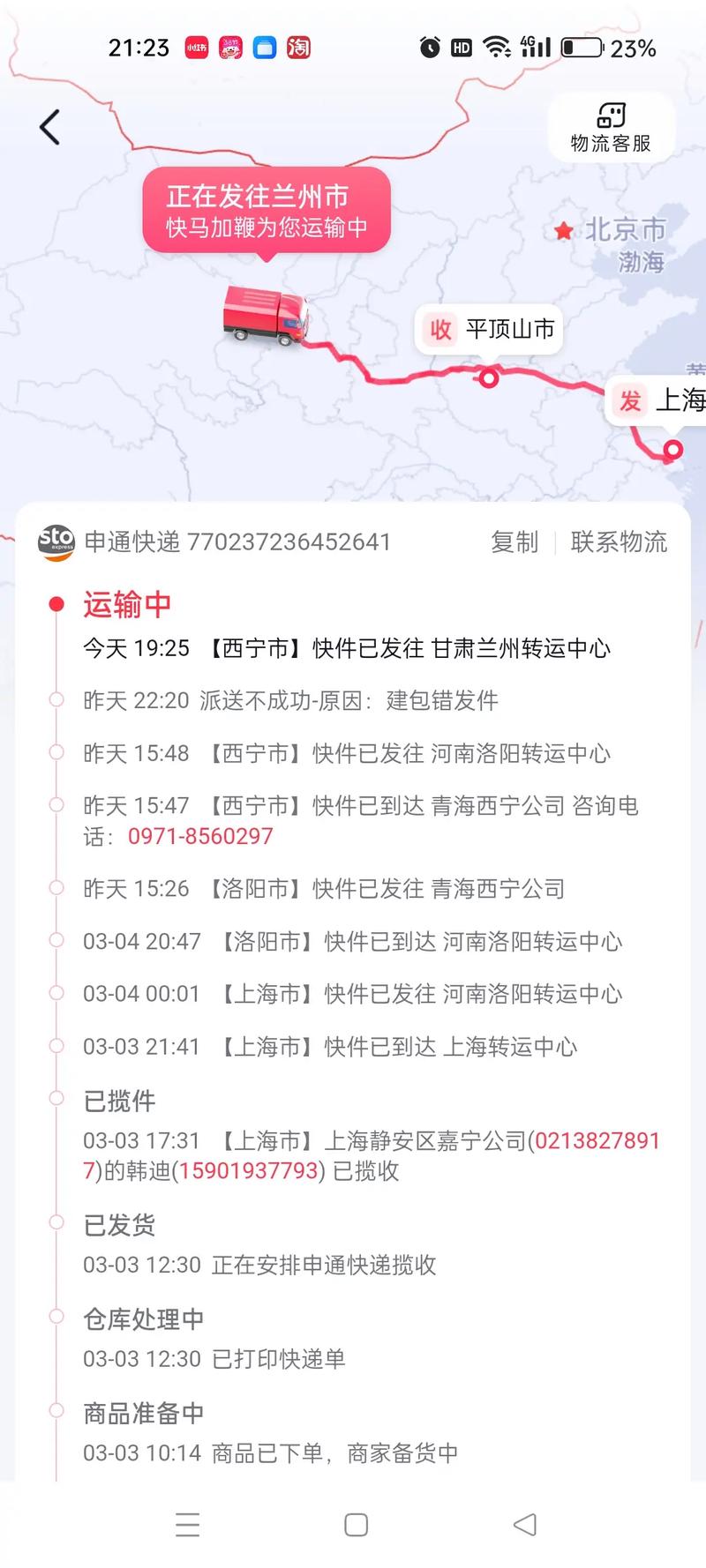This screenshot has width=706, height=1568.
Task: Tap the 收 destination marker at 平顶山市
Action: (439, 330)
